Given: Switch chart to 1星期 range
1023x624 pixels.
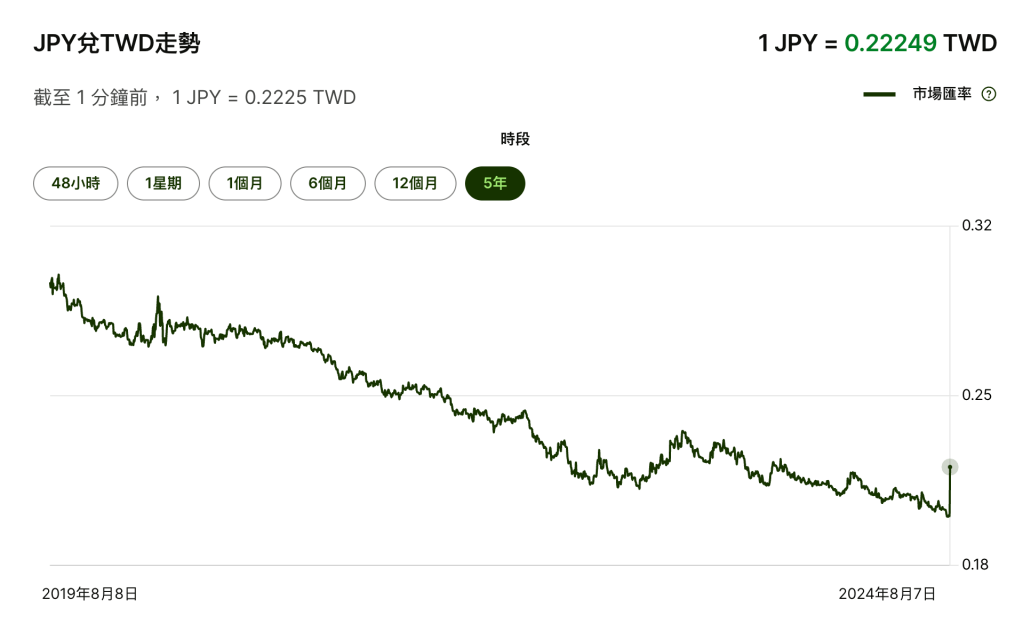Looking at the screenshot, I should (163, 183).
